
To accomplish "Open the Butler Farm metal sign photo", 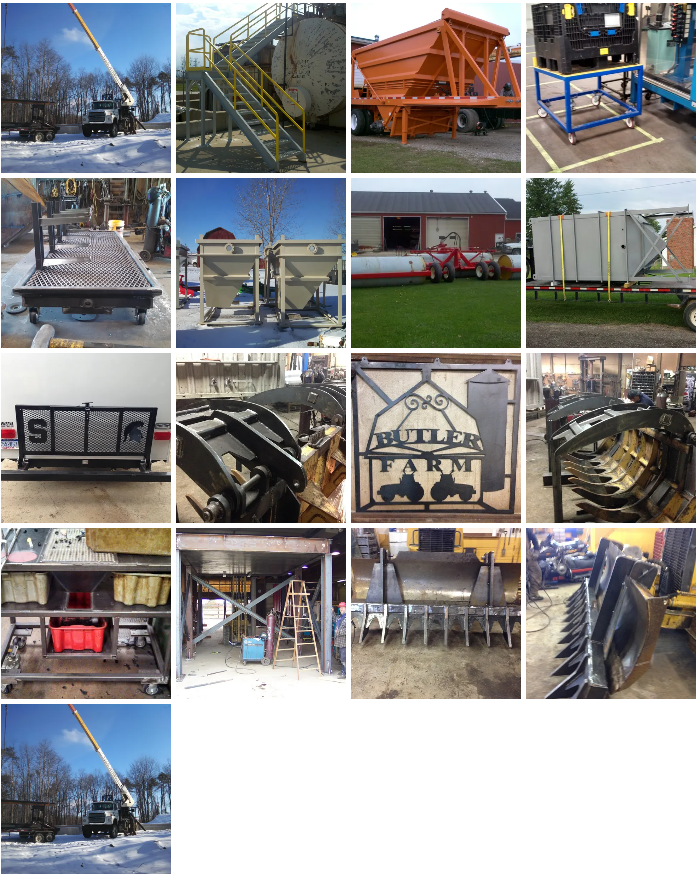I will 436,438.
